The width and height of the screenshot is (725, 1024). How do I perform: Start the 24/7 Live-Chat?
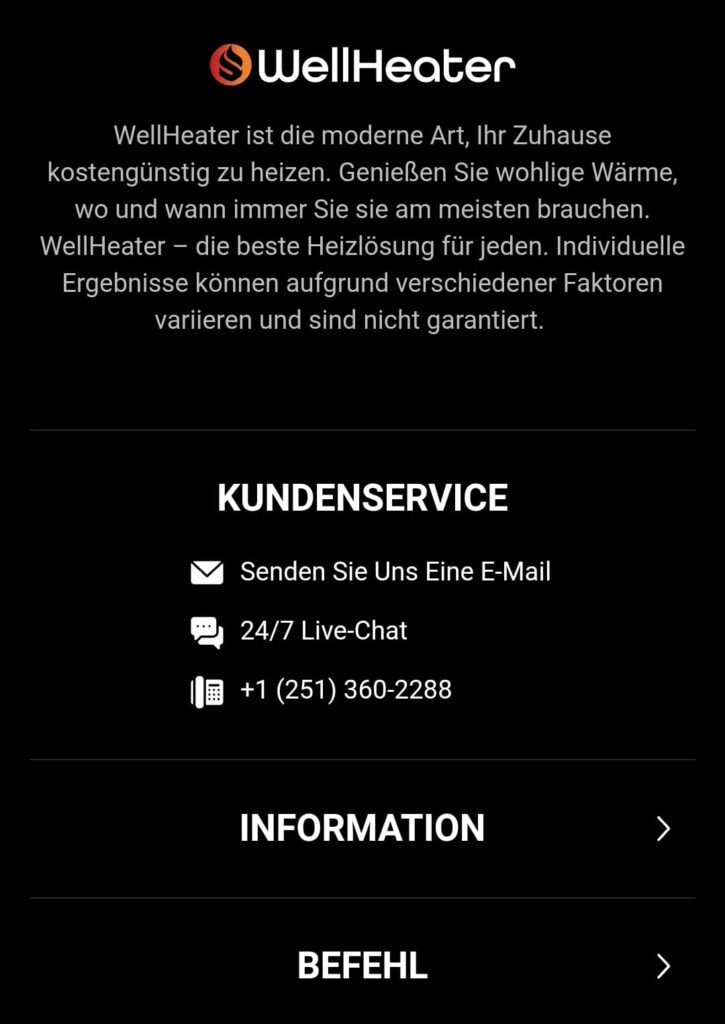323,631
